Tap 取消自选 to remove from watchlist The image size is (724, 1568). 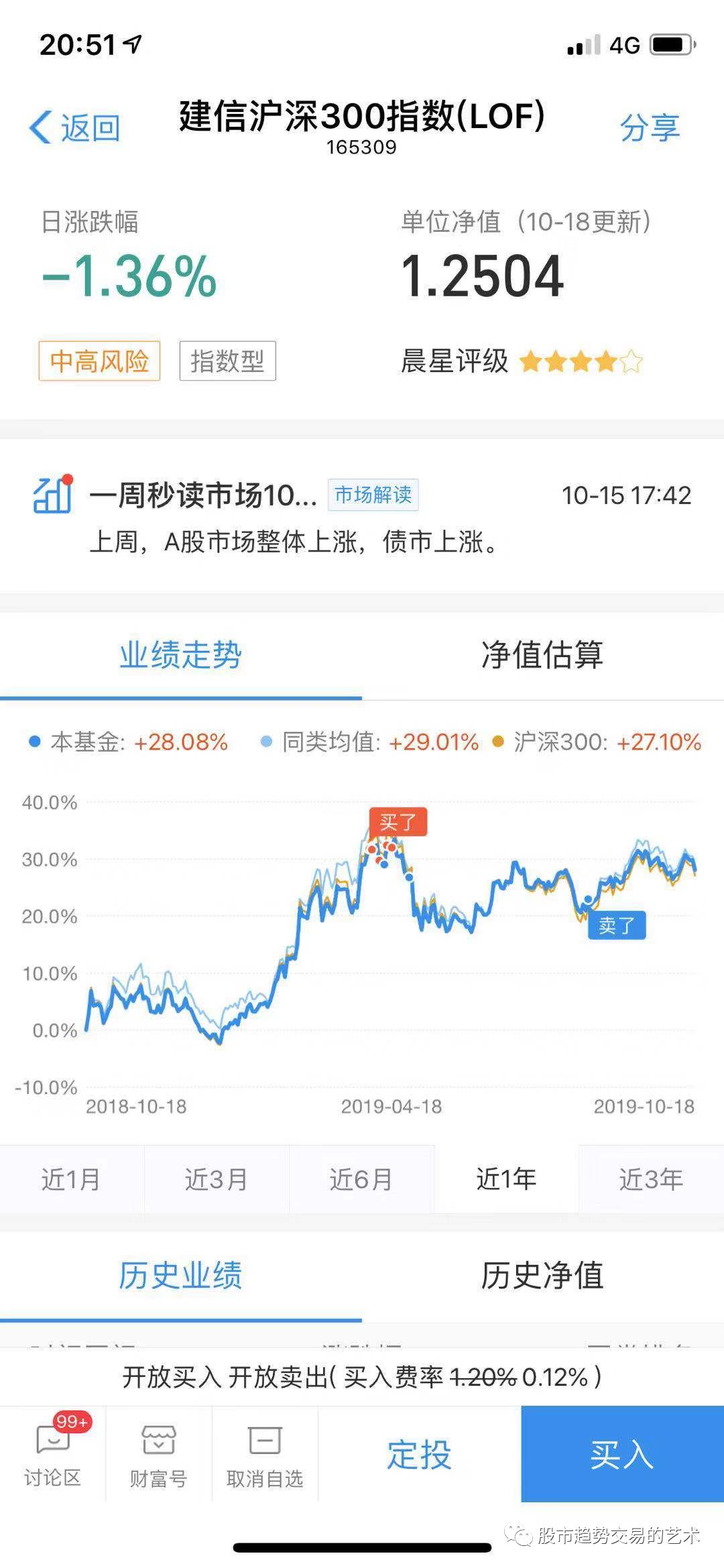pyautogui.click(x=265, y=1454)
